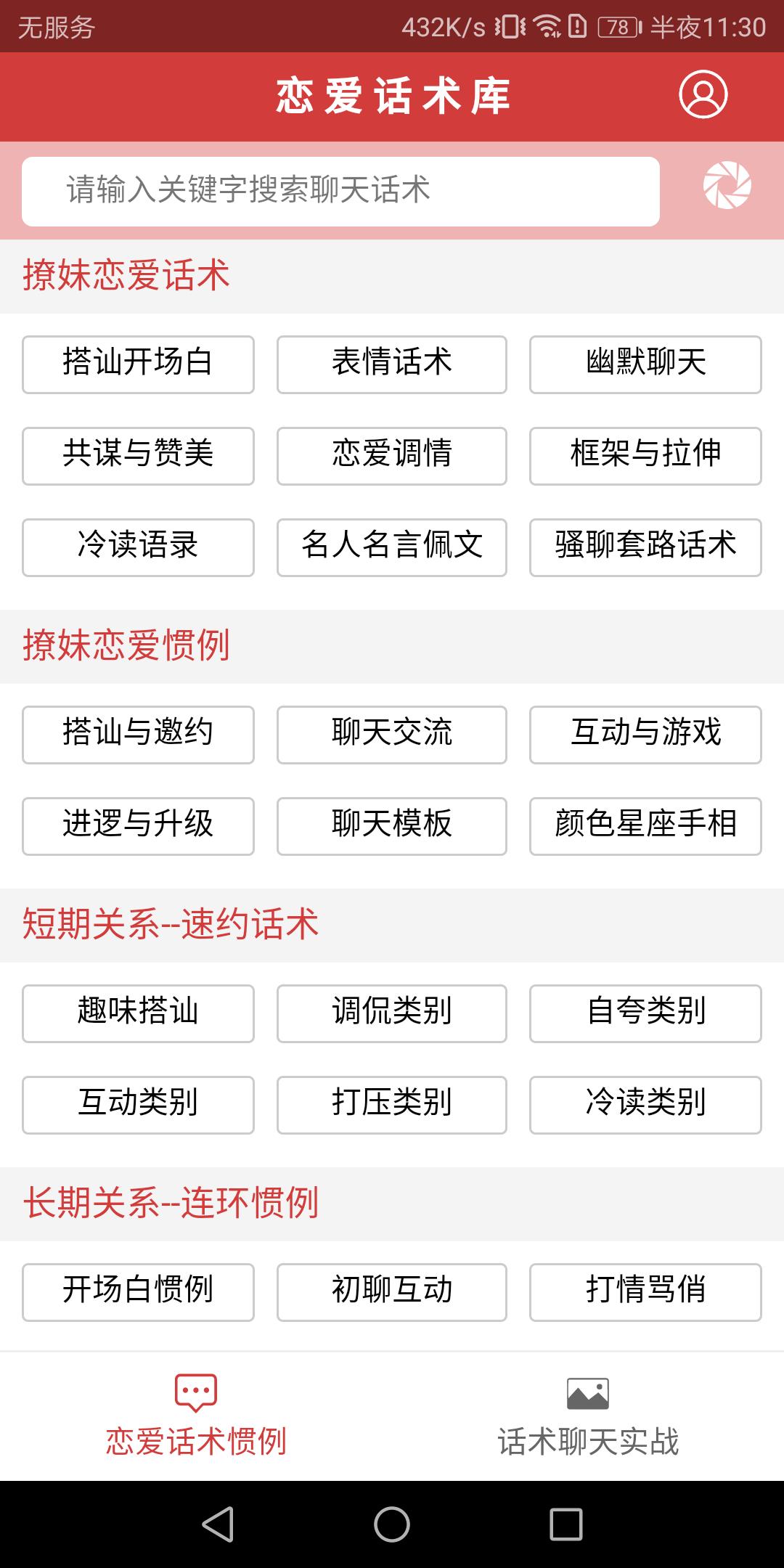784x1568 pixels.
Task: Tap 颜色星座手相
Action: [x=645, y=825]
